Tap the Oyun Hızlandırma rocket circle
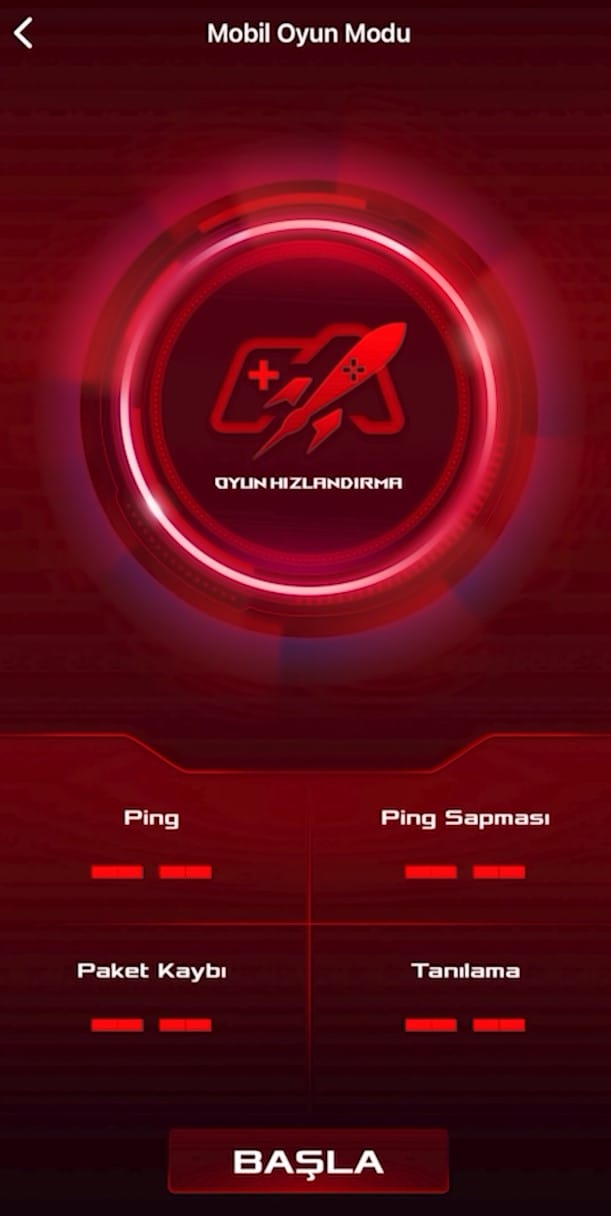The width and height of the screenshot is (611, 1216). (308, 408)
